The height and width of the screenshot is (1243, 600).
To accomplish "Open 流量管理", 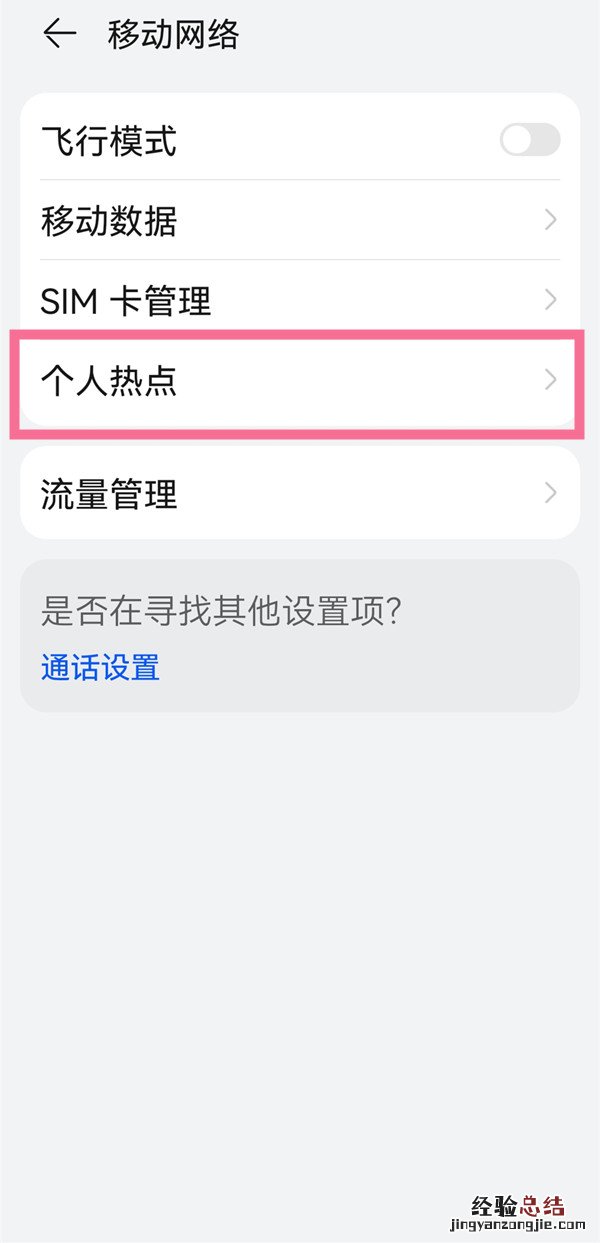I will pyautogui.click(x=299, y=494).
